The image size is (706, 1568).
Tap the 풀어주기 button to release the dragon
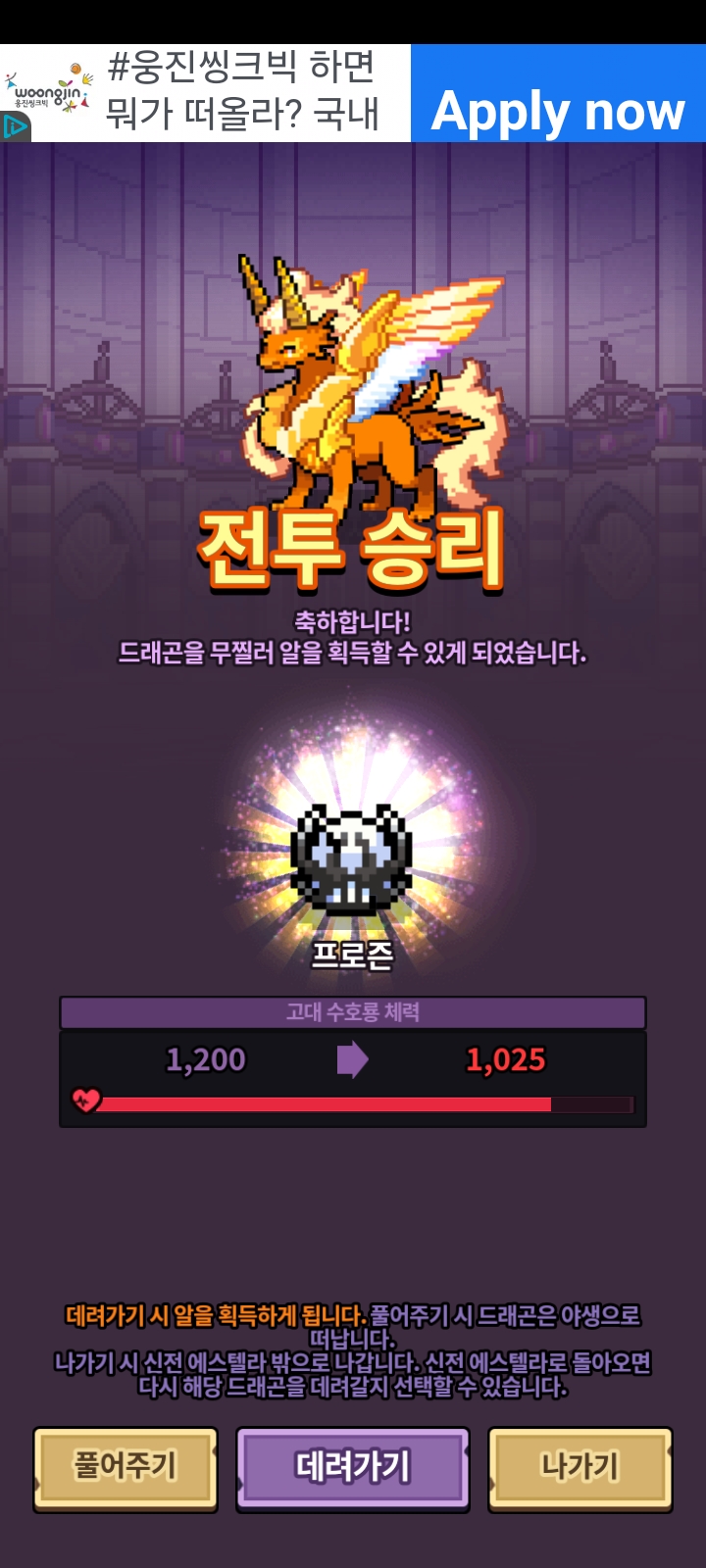coord(126,1467)
